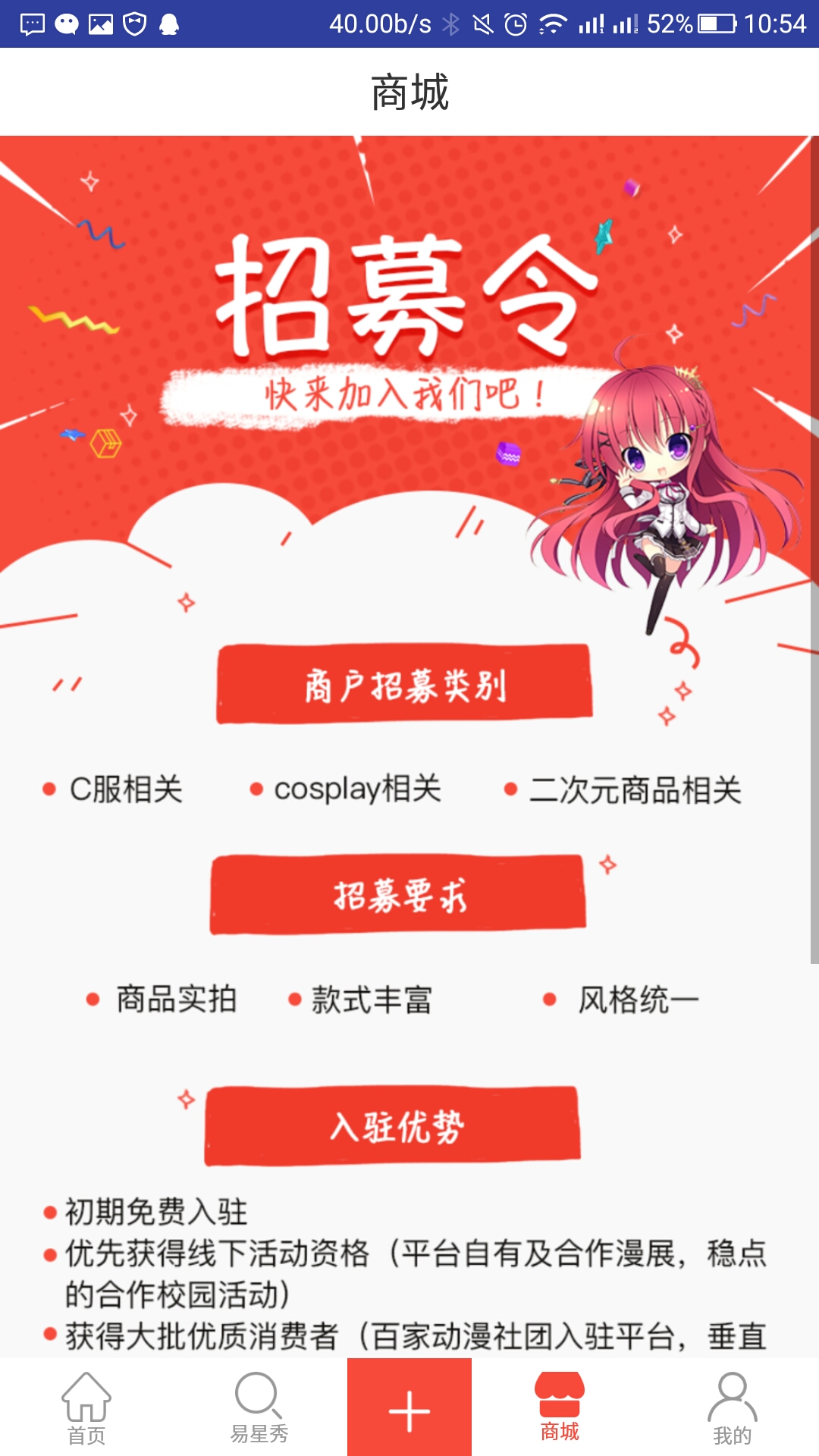This screenshot has height=1456, width=819.
Task: Open the 易星秀 tab
Action: [259, 1408]
